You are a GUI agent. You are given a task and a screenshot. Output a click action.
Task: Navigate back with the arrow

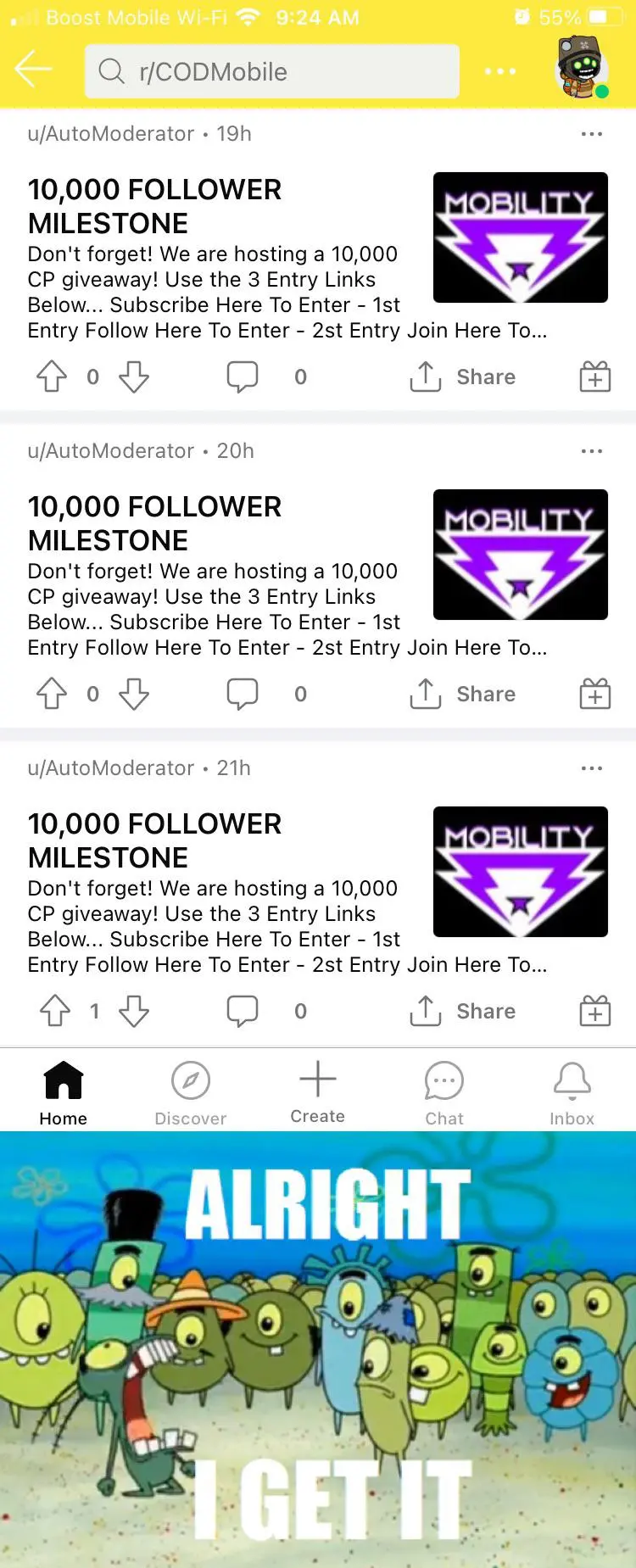(33, 71)
